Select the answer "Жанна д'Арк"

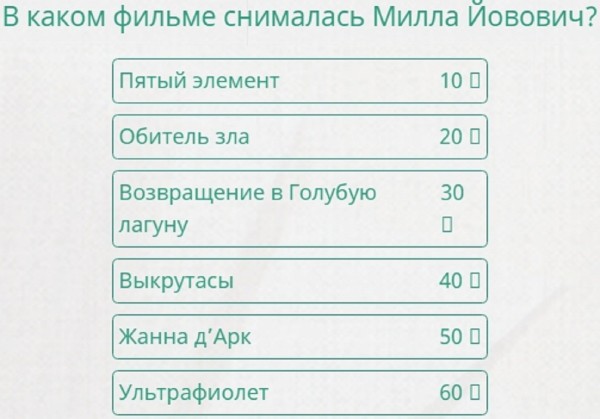(x=299, y=337)
